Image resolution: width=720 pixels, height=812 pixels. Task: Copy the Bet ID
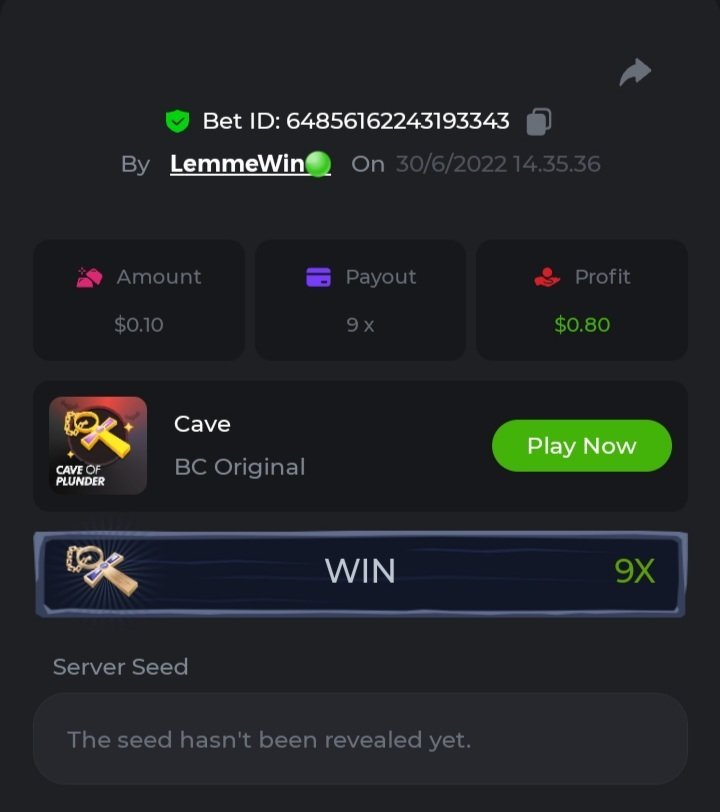point(538,121)
